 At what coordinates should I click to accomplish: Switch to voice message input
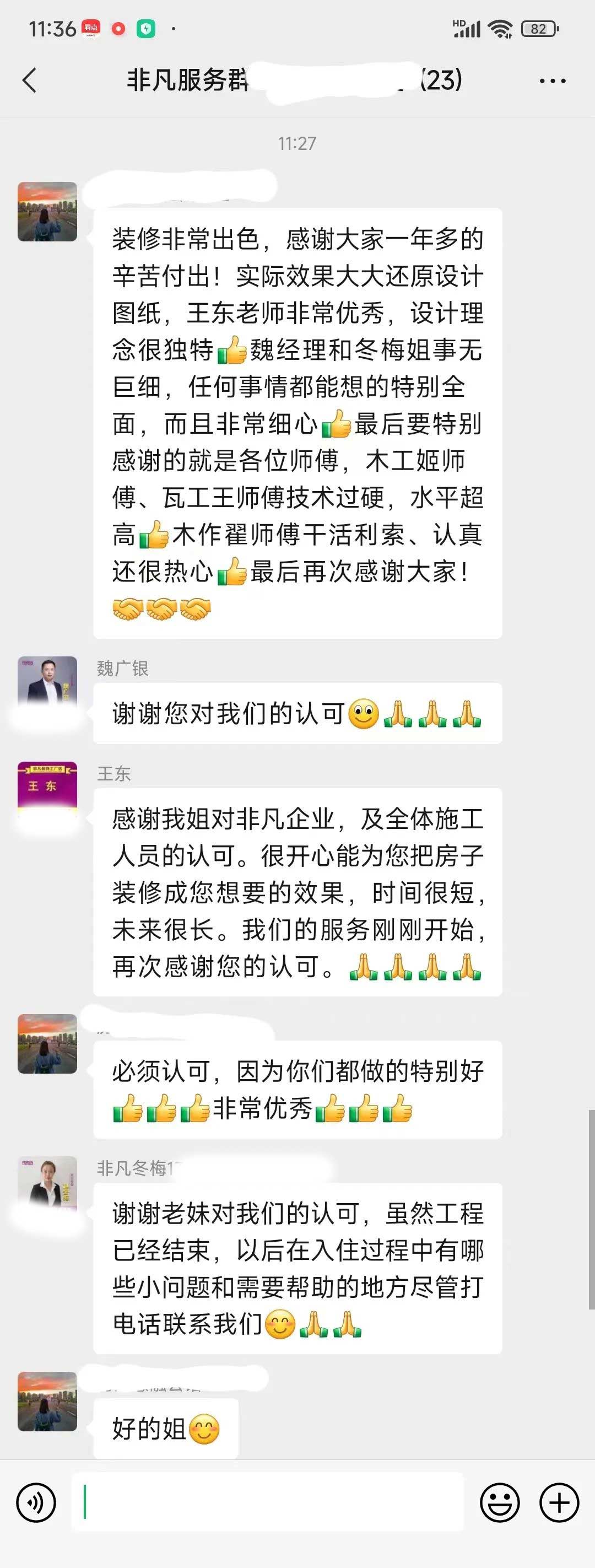click(36, 1502)
